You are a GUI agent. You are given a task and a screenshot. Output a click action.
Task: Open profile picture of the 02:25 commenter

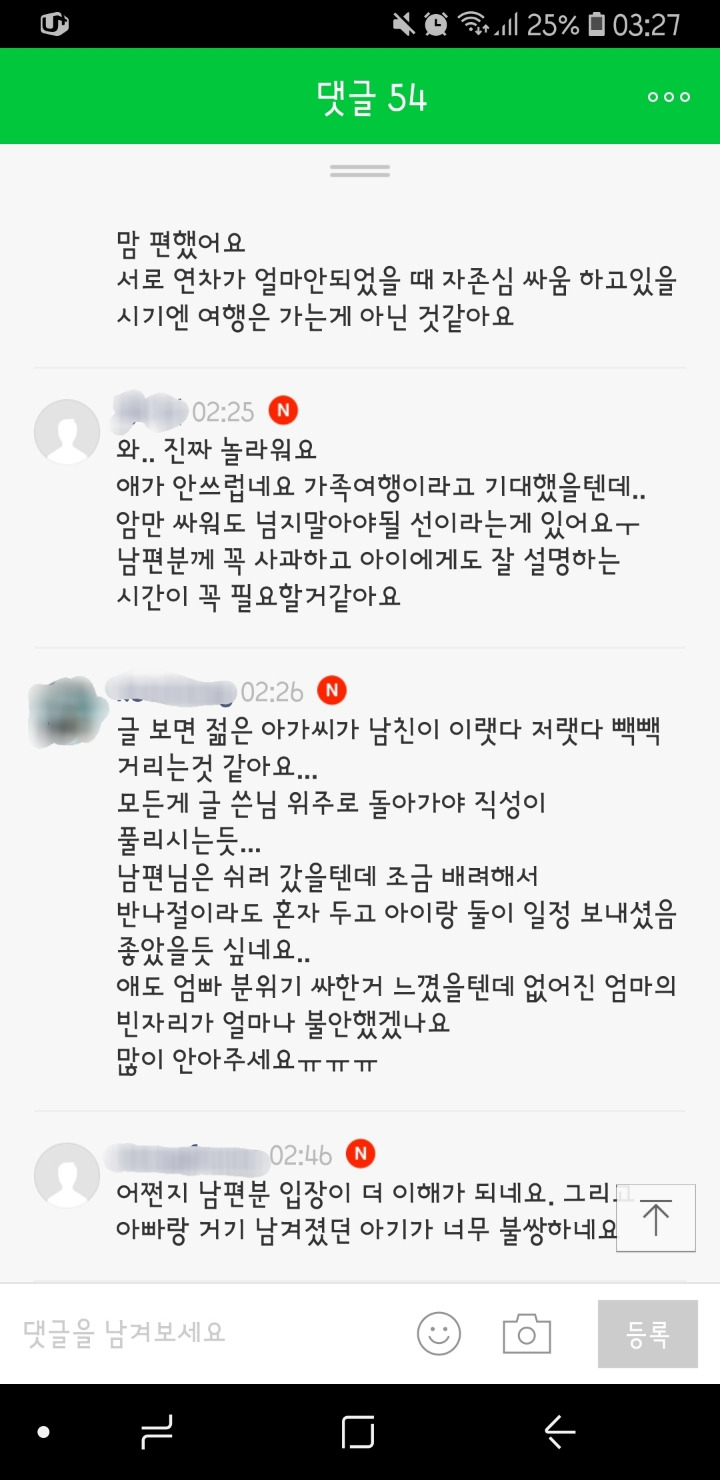tap(67, 432)
